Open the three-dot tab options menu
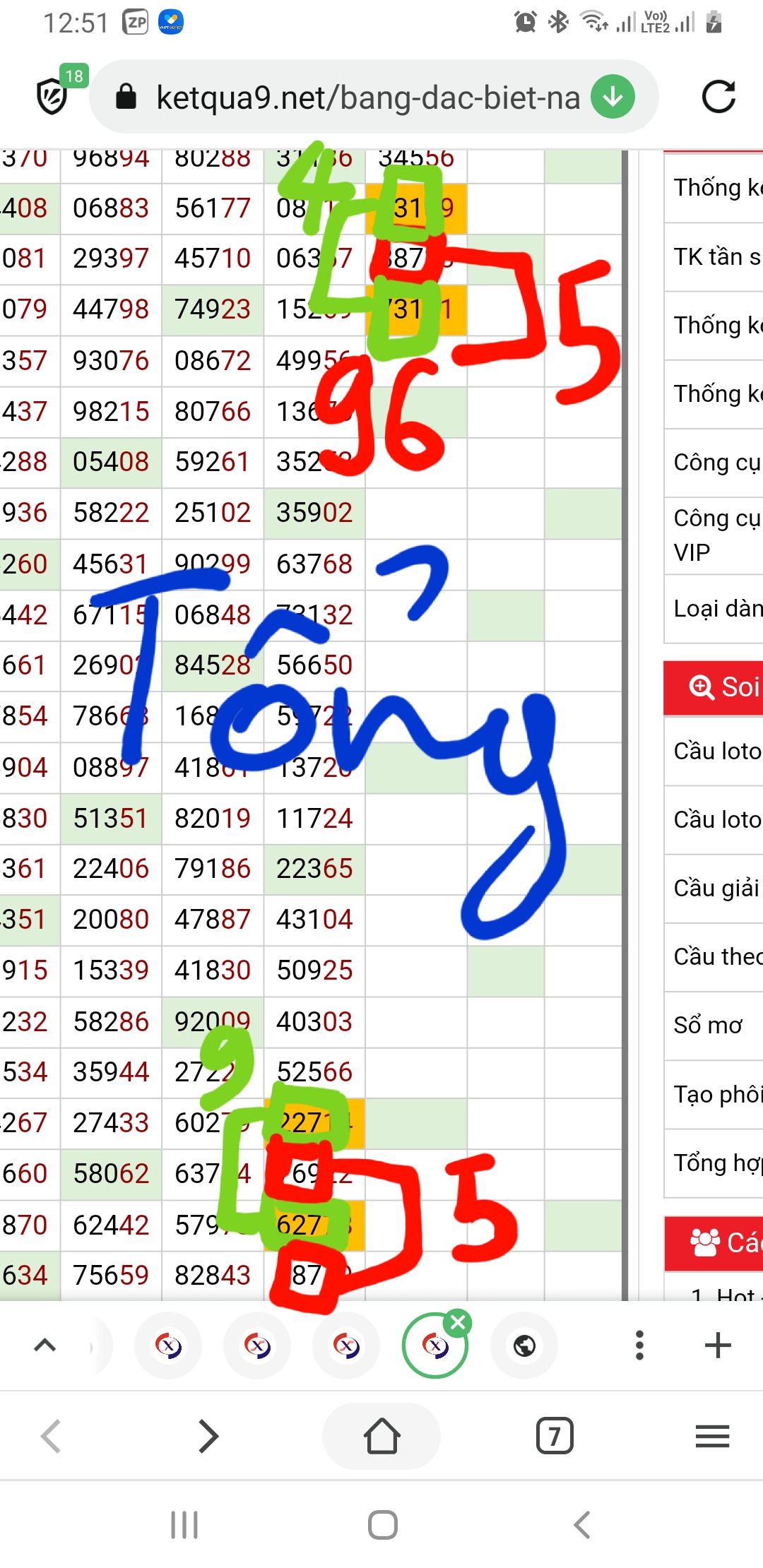The image size is (763, 1568). pos(639,1345)
